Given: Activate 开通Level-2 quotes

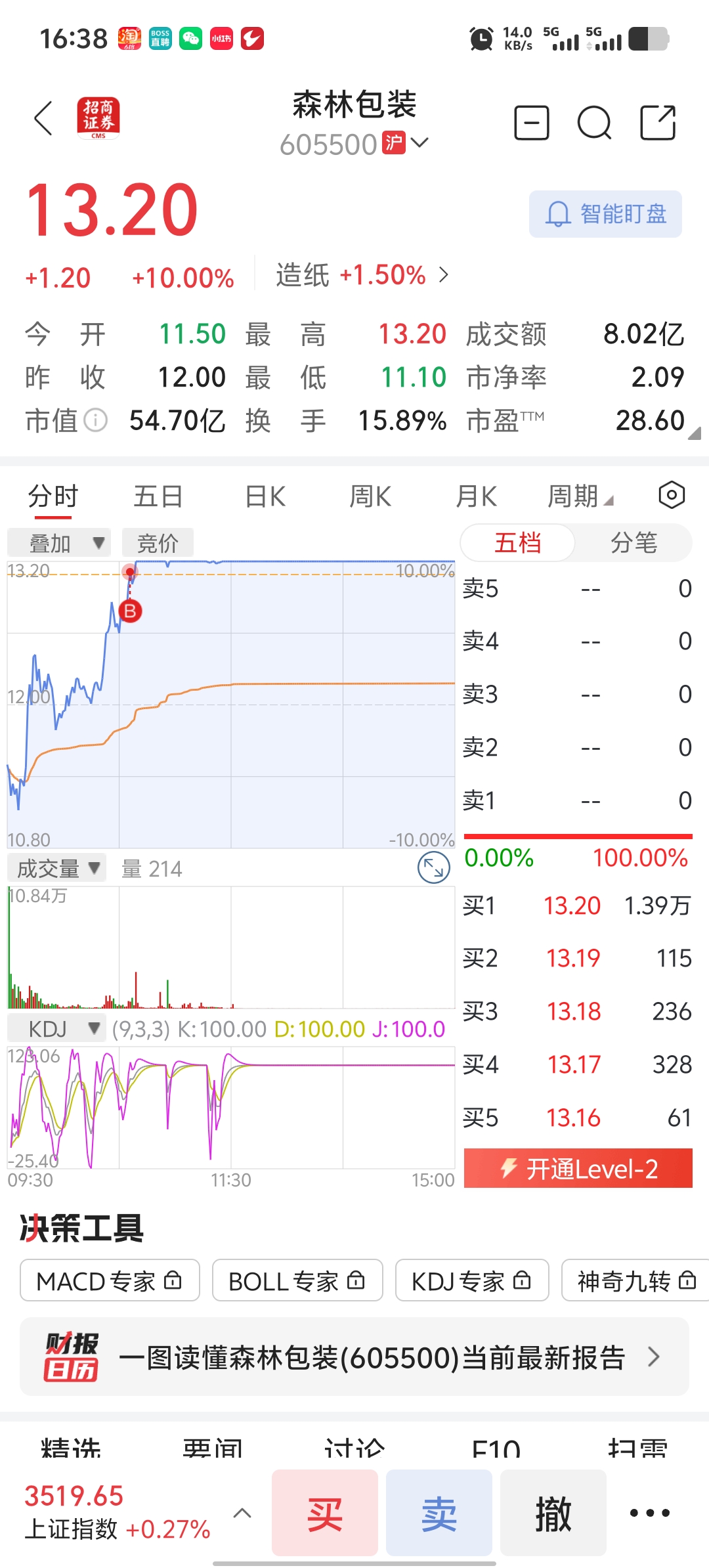Looking at the screenshot, I should pyautogui.click(x=578, y=1169).
